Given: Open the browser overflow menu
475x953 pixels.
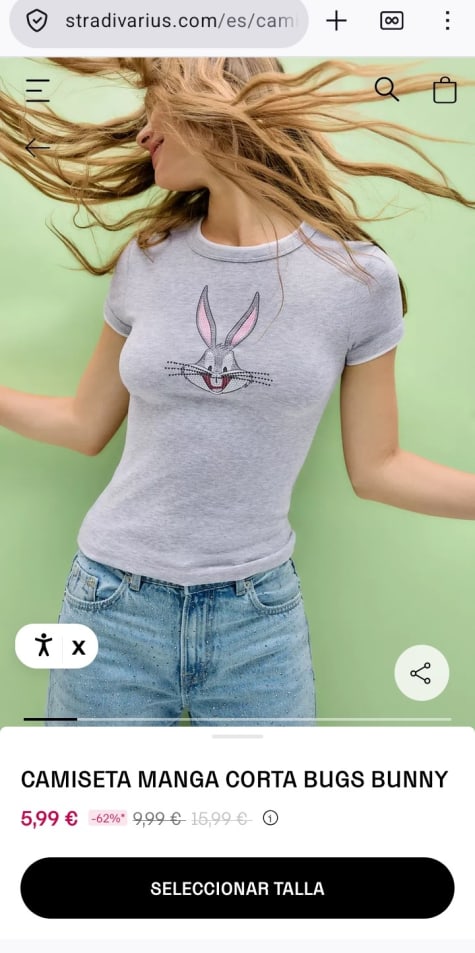Looking at the screenshot, I should 447,21.
